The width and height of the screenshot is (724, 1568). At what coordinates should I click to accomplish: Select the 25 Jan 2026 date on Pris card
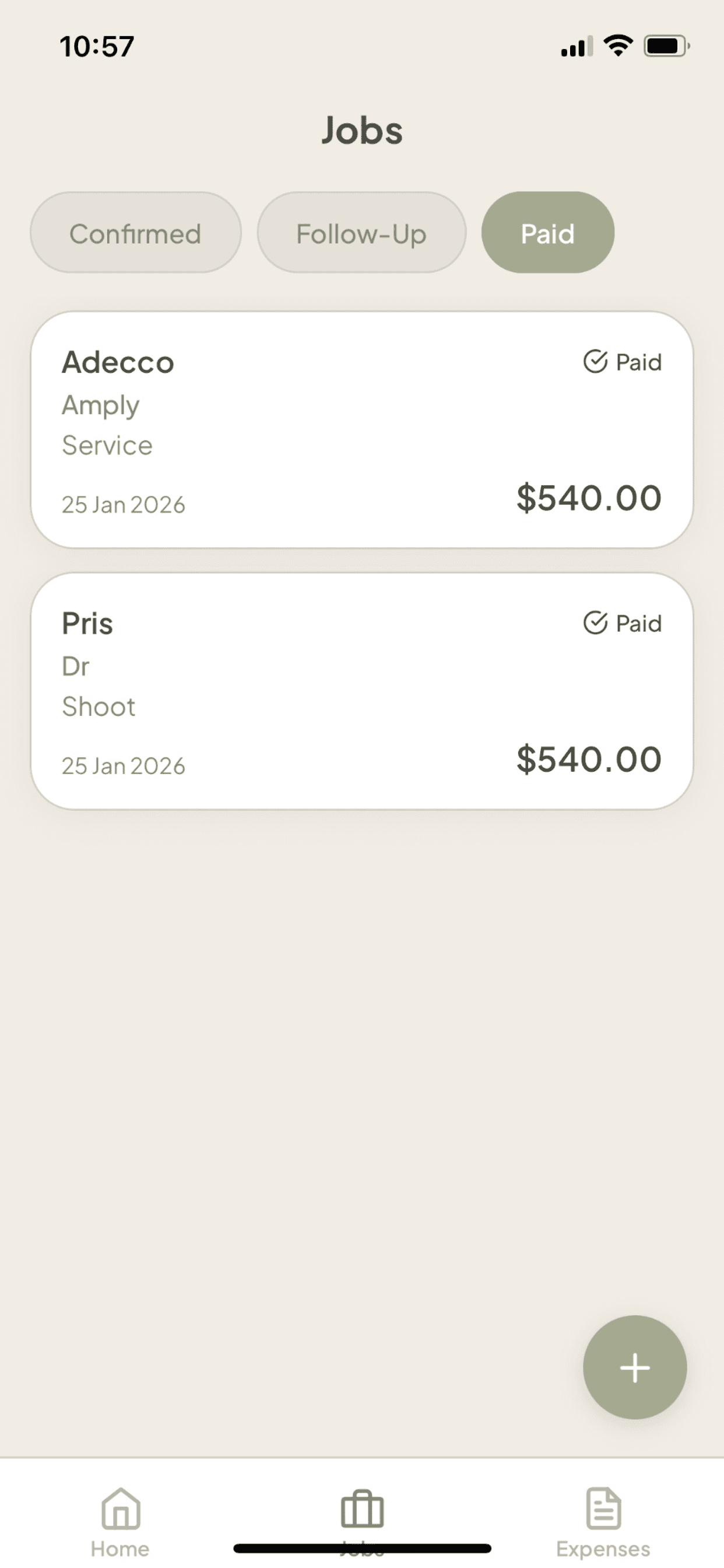[124, 765]
